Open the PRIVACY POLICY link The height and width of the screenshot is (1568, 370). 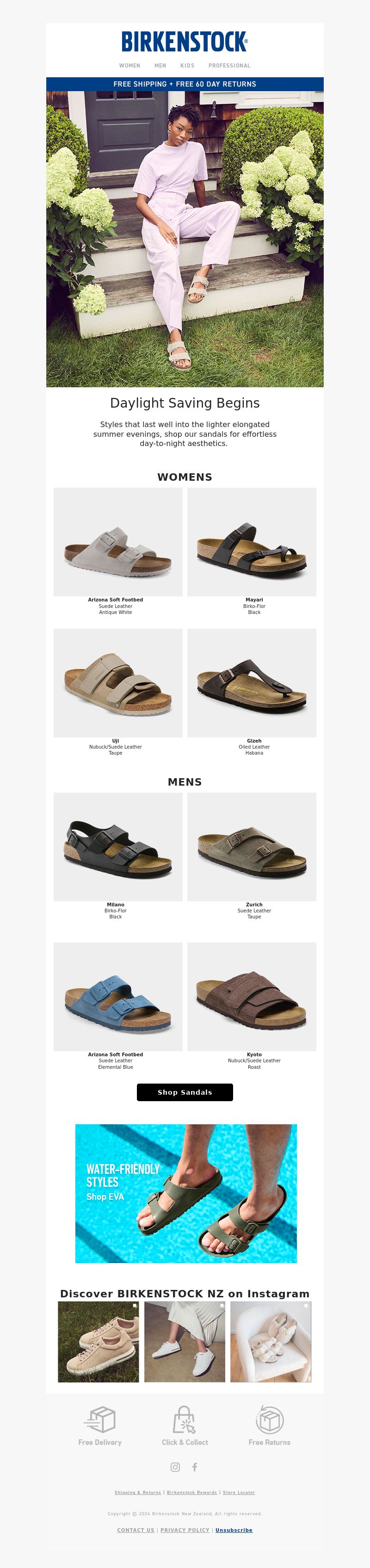tap(185, 1530)
